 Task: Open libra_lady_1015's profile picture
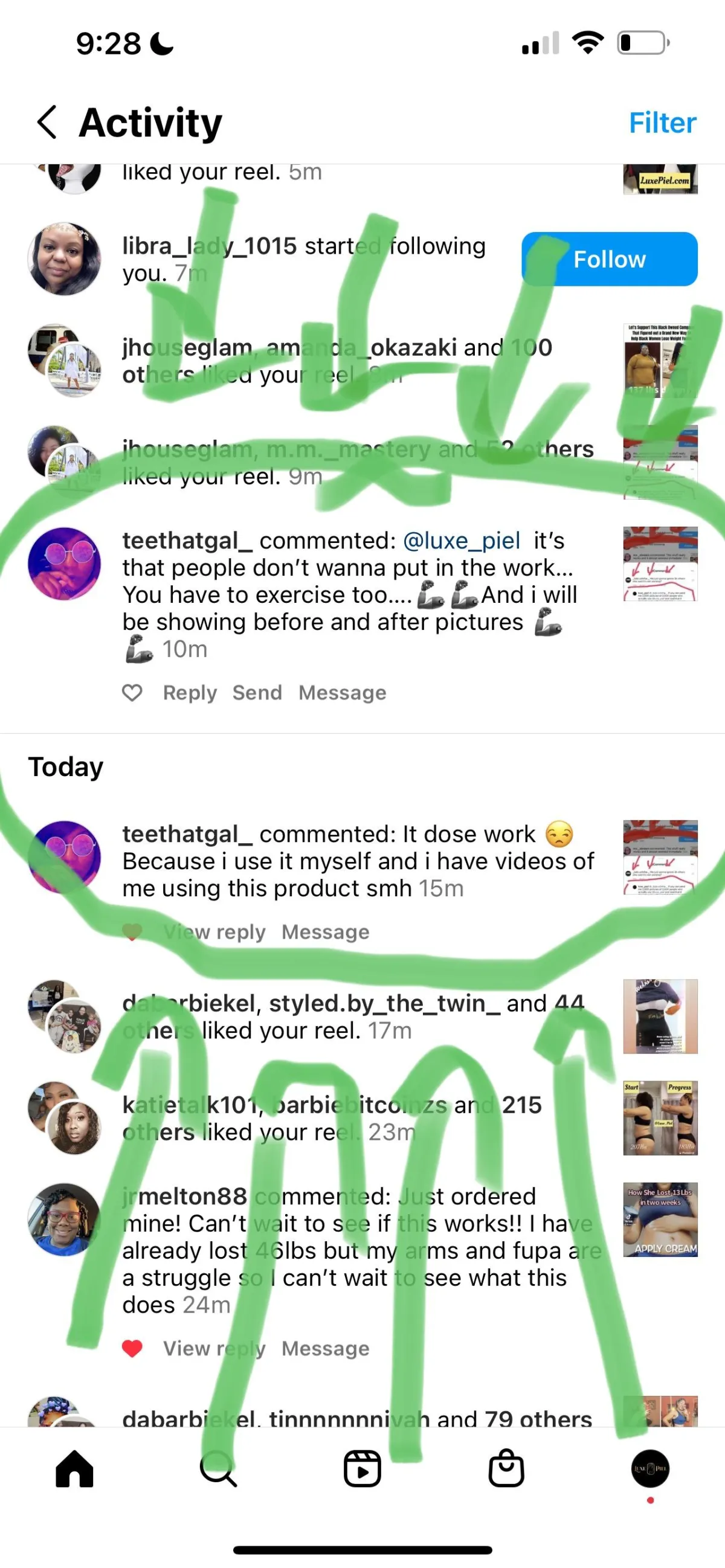pyautogui.click(x=65, y=259)
